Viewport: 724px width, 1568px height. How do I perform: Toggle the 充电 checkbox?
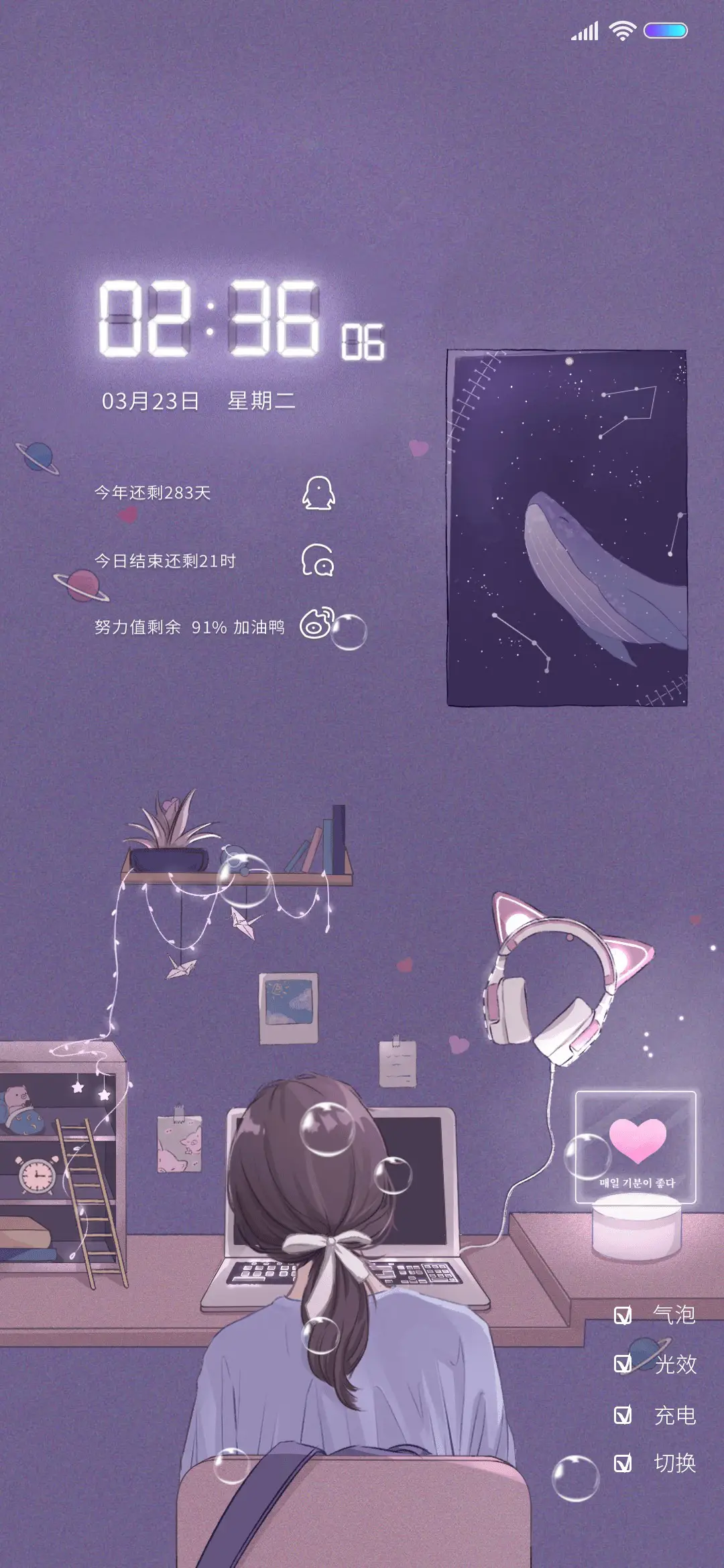623,1415
